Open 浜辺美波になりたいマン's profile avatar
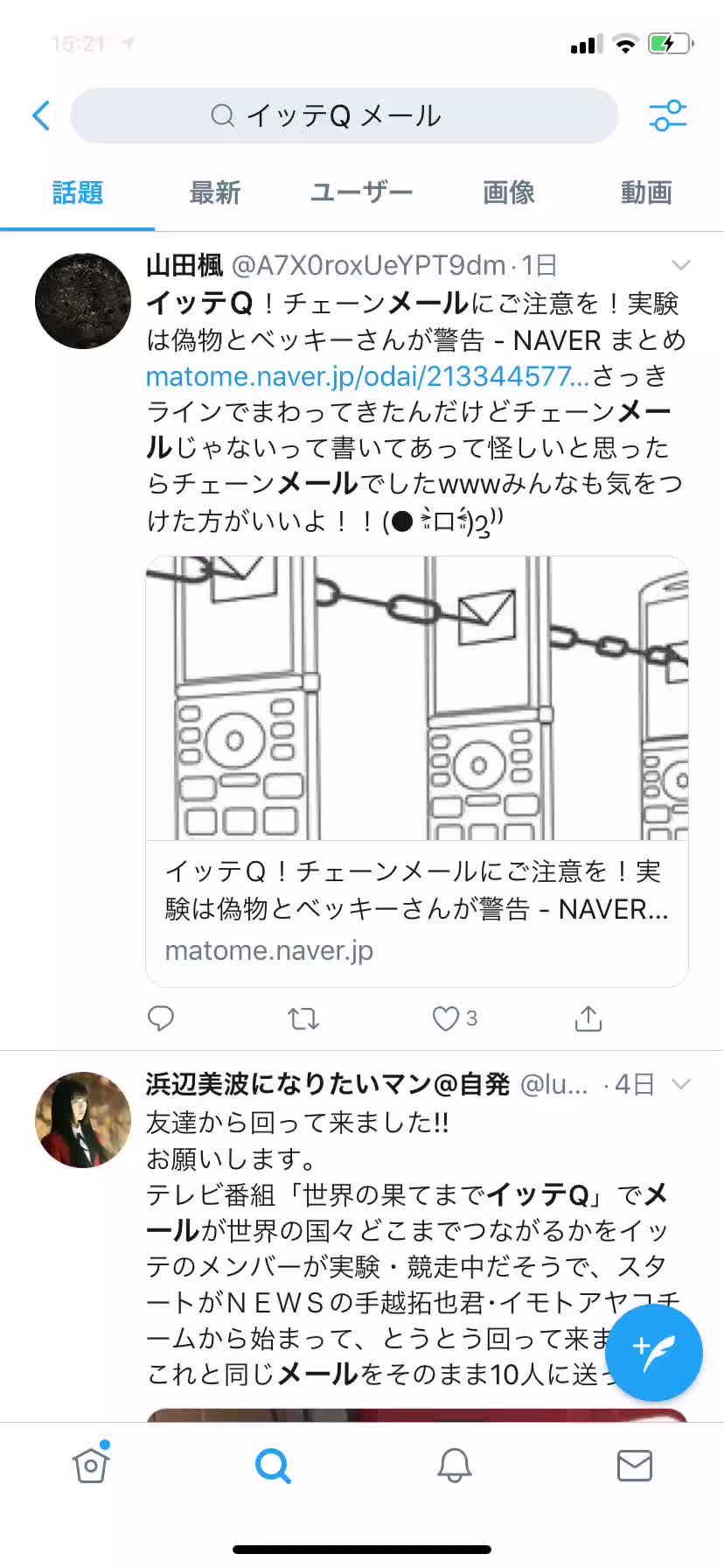The height and width of the screenshot is (1568, 724). coord(83,1120)
